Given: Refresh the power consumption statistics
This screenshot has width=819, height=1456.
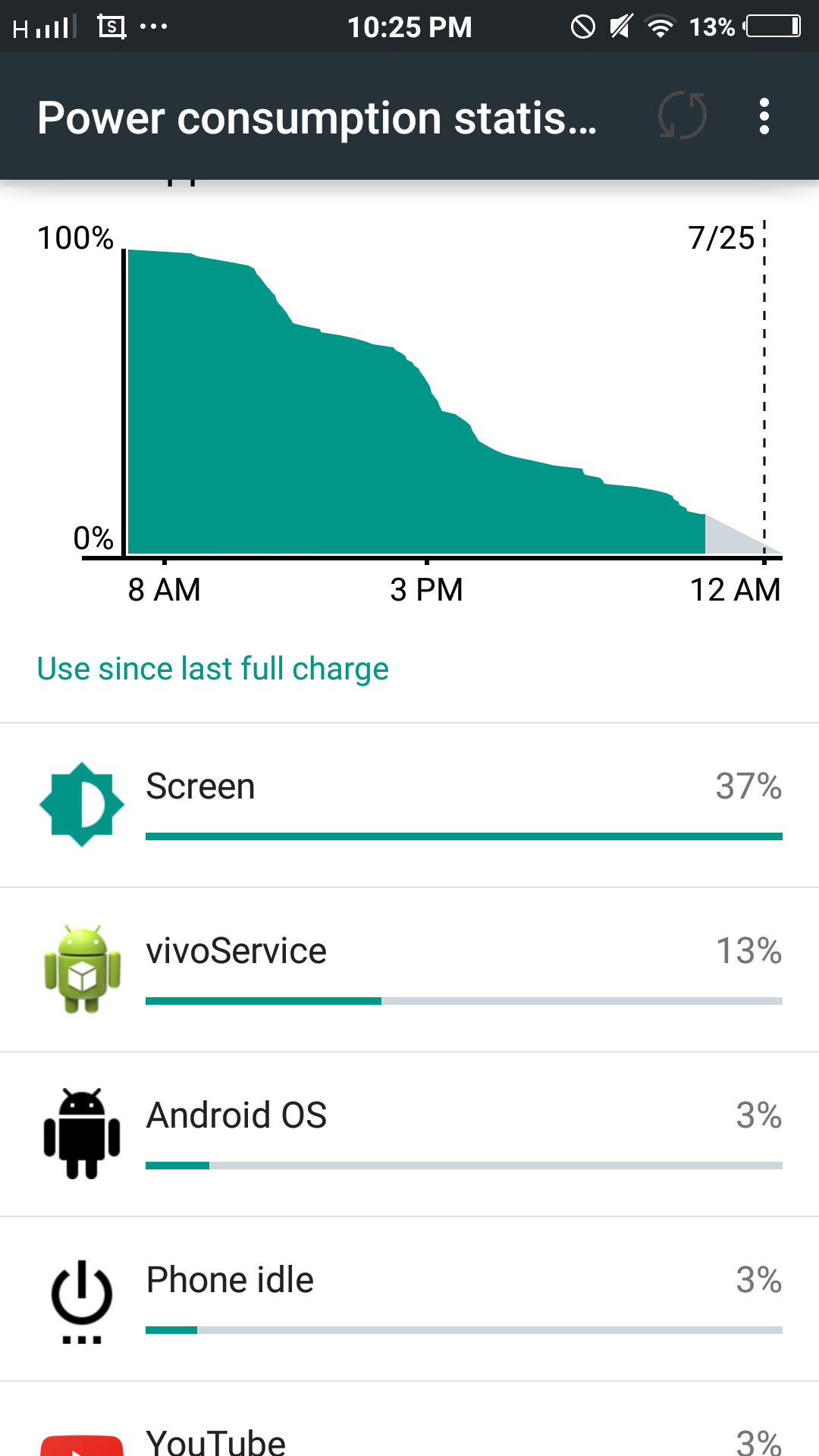Looking at the screenshot, I should tap(682, 116).
